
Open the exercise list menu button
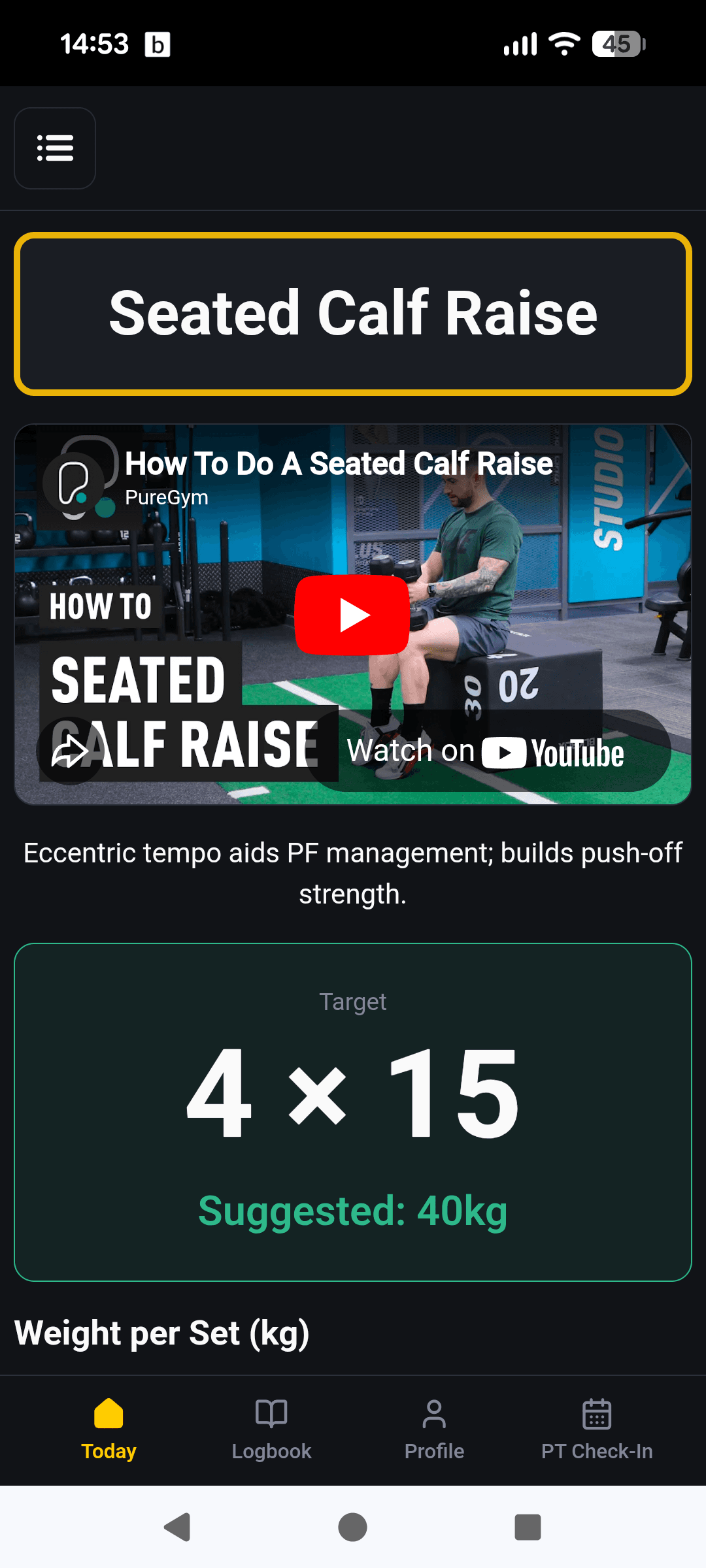click(55, 148)
